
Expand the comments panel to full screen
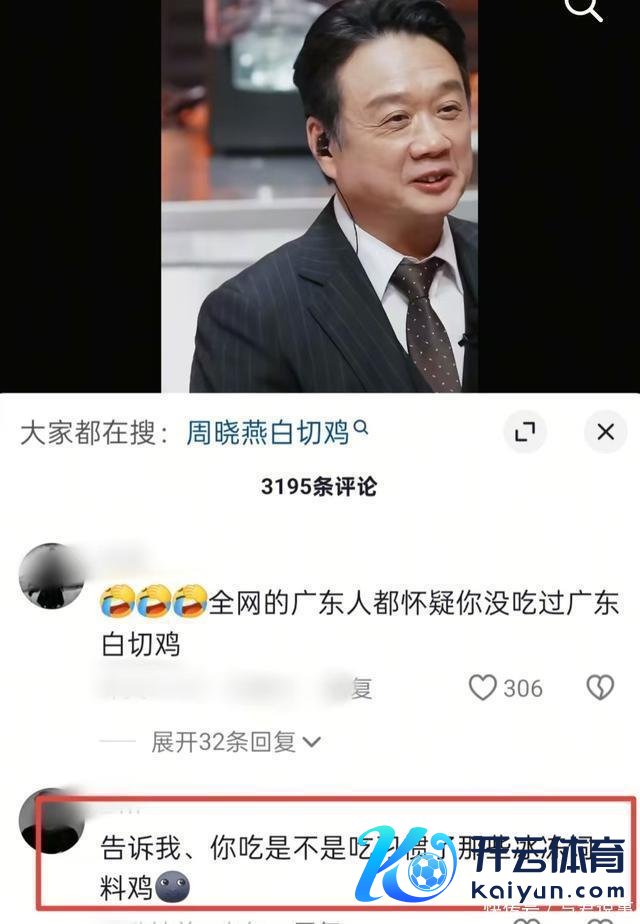[x=525, y=432]
